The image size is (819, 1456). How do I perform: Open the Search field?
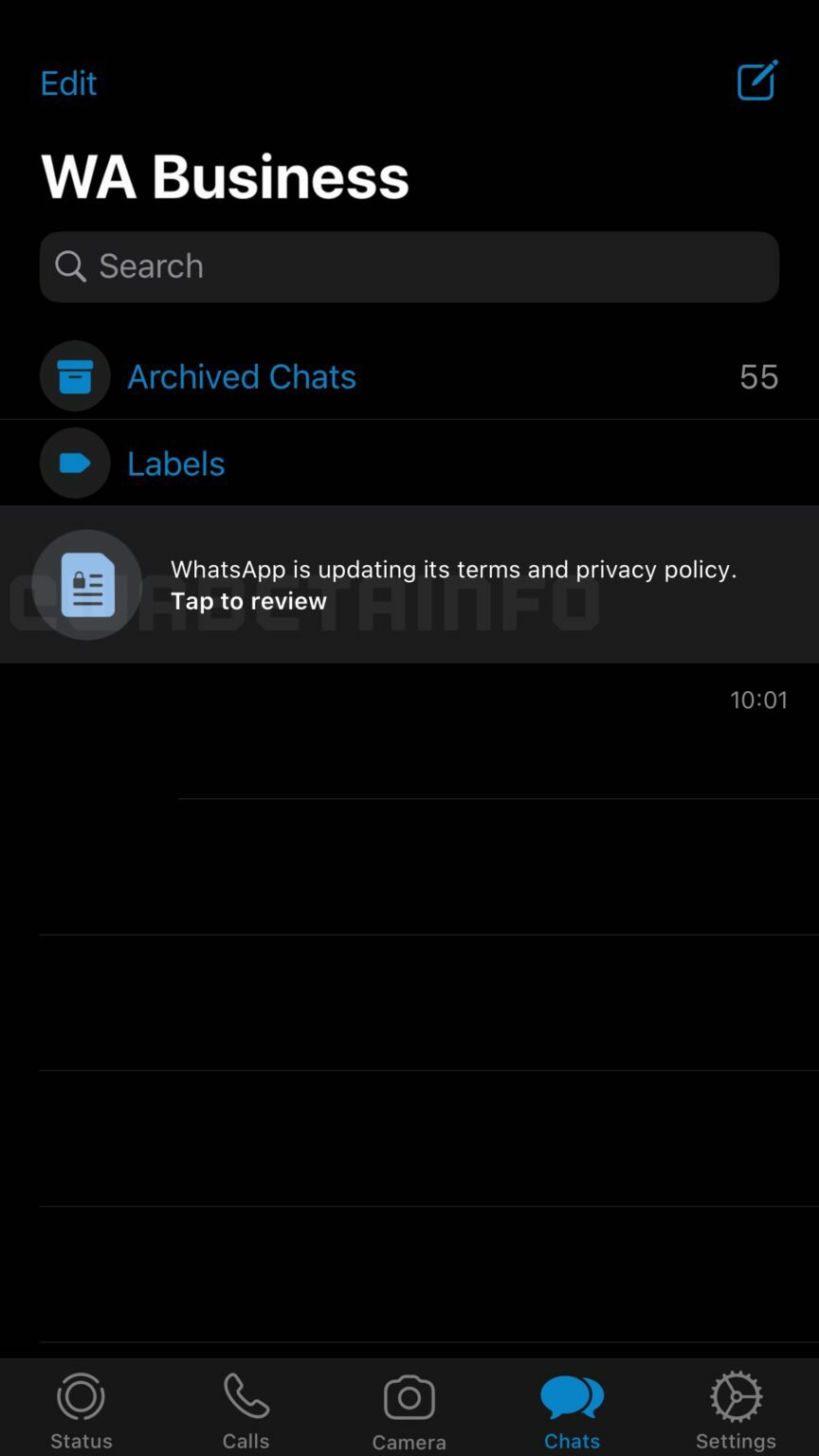point(409,266)
